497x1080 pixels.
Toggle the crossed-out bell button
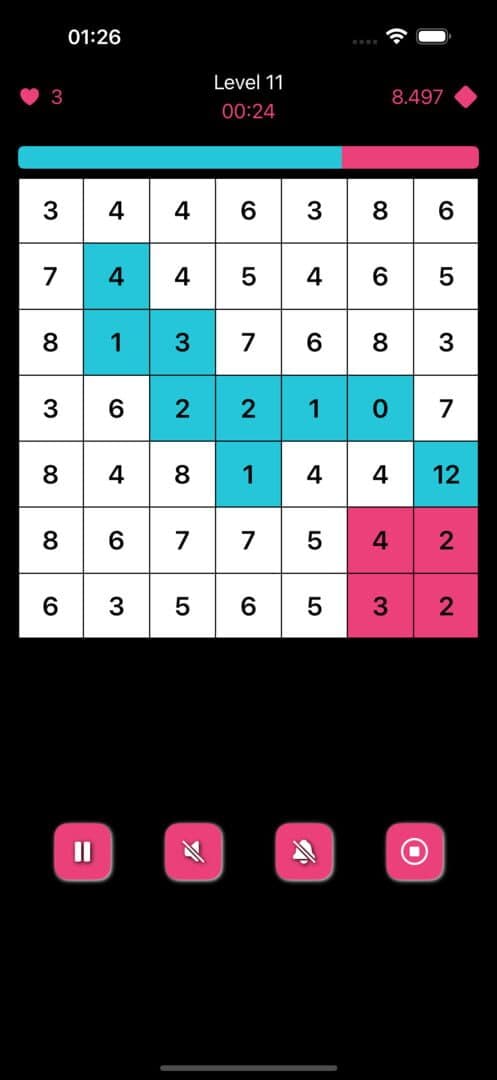pyautogui.click(x=304, y=852)
